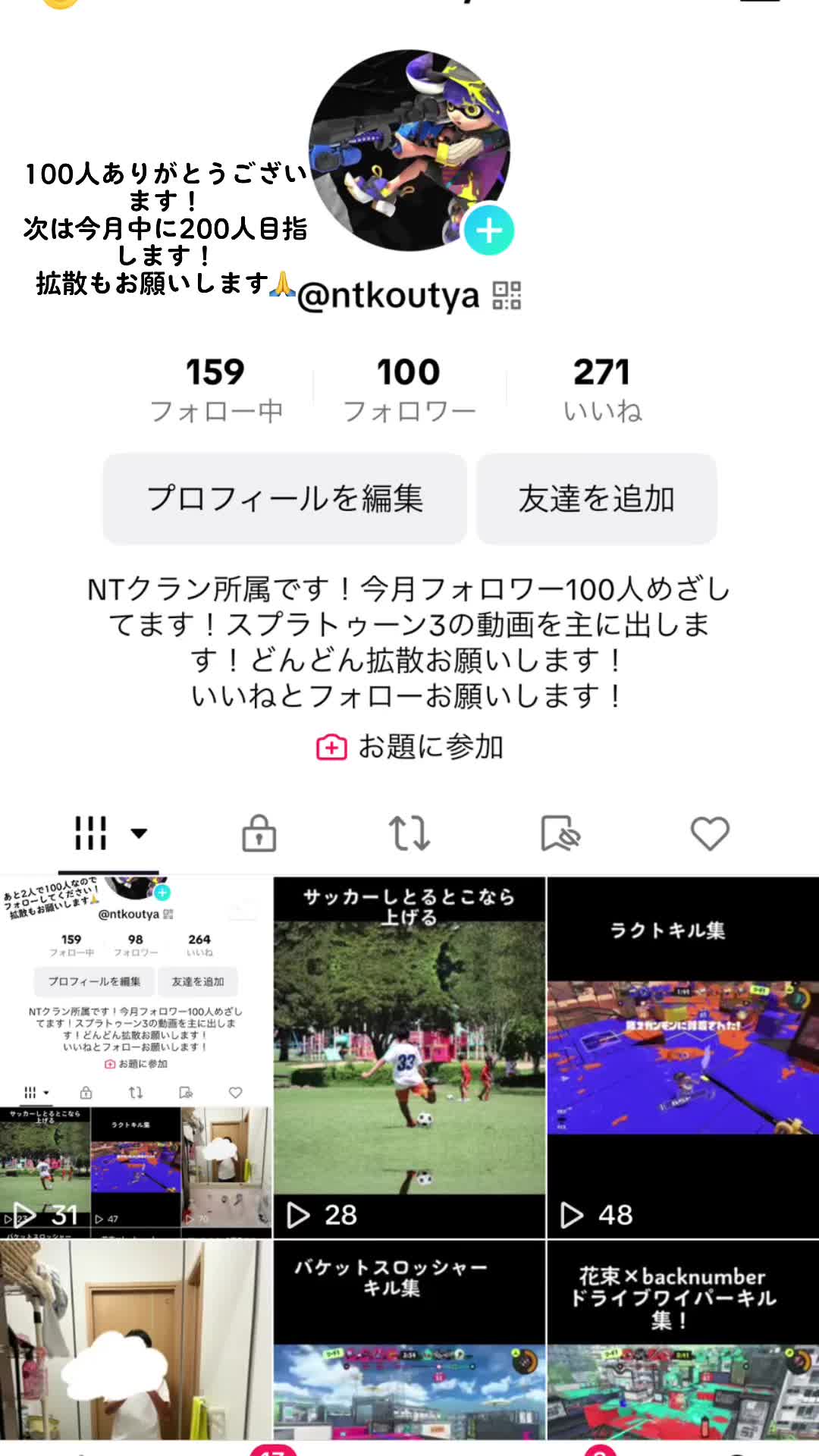Switch to the reposts tab
Image resolution: width=819 pixels, height=1456 pixels.
coord(409,833)
